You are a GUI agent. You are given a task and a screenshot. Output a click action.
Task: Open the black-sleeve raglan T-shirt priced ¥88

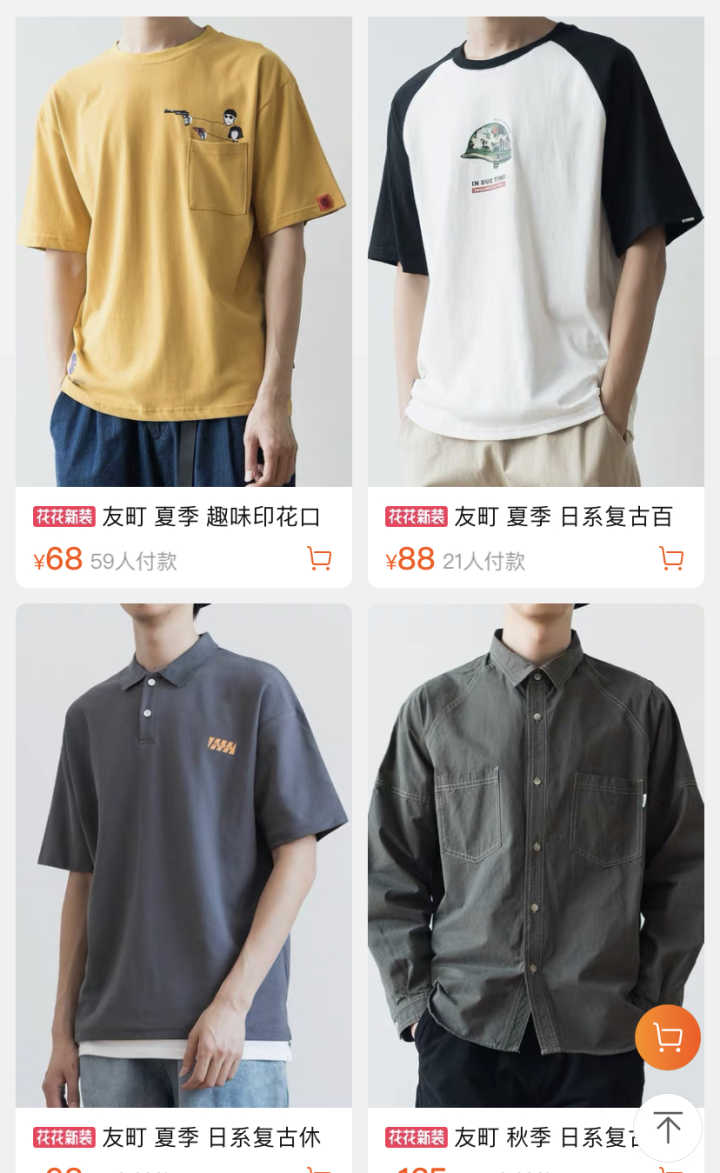pos(535,250)
